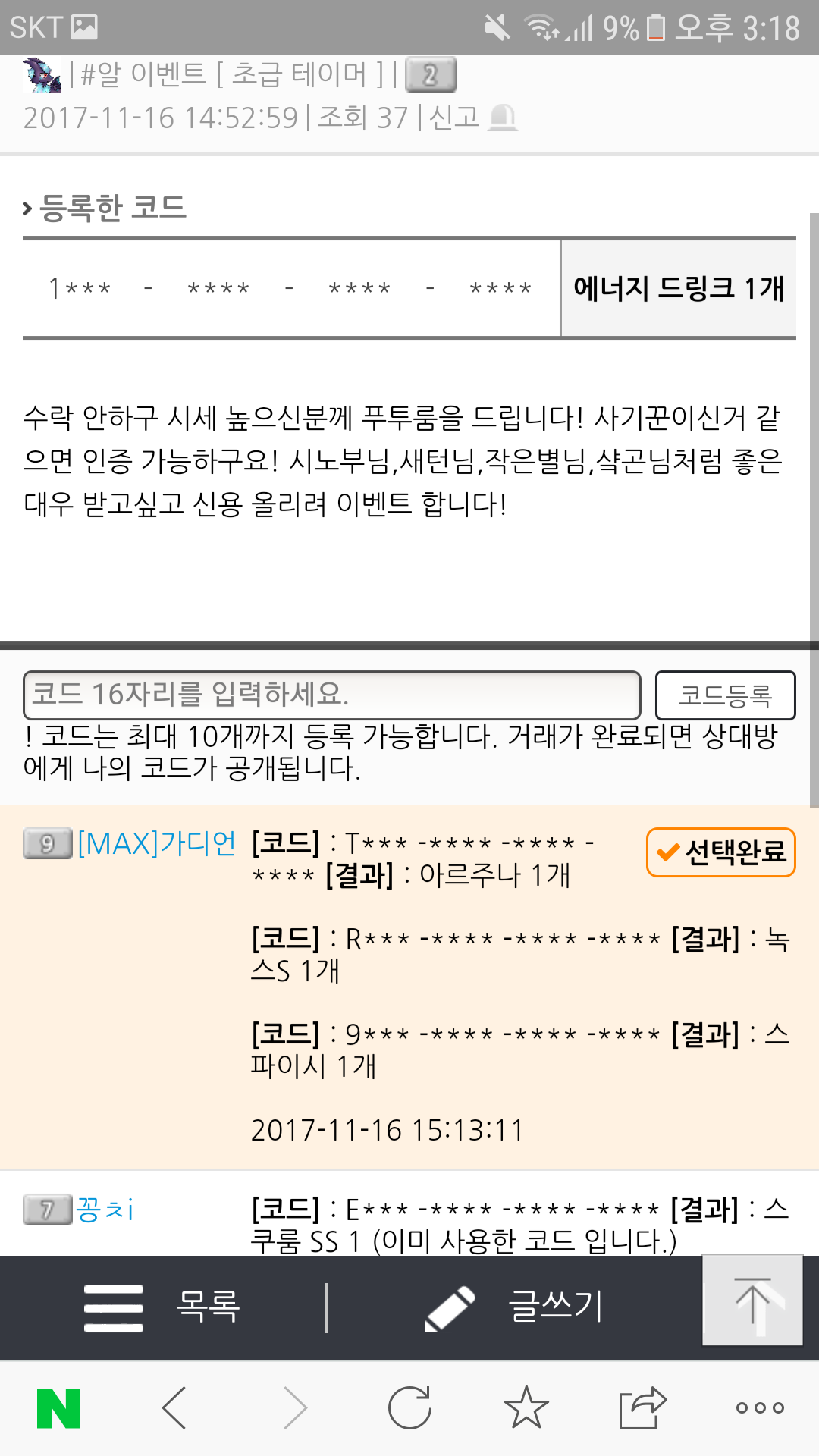819x1456 pixels.
Task: Share this page
Action: 642,1408
